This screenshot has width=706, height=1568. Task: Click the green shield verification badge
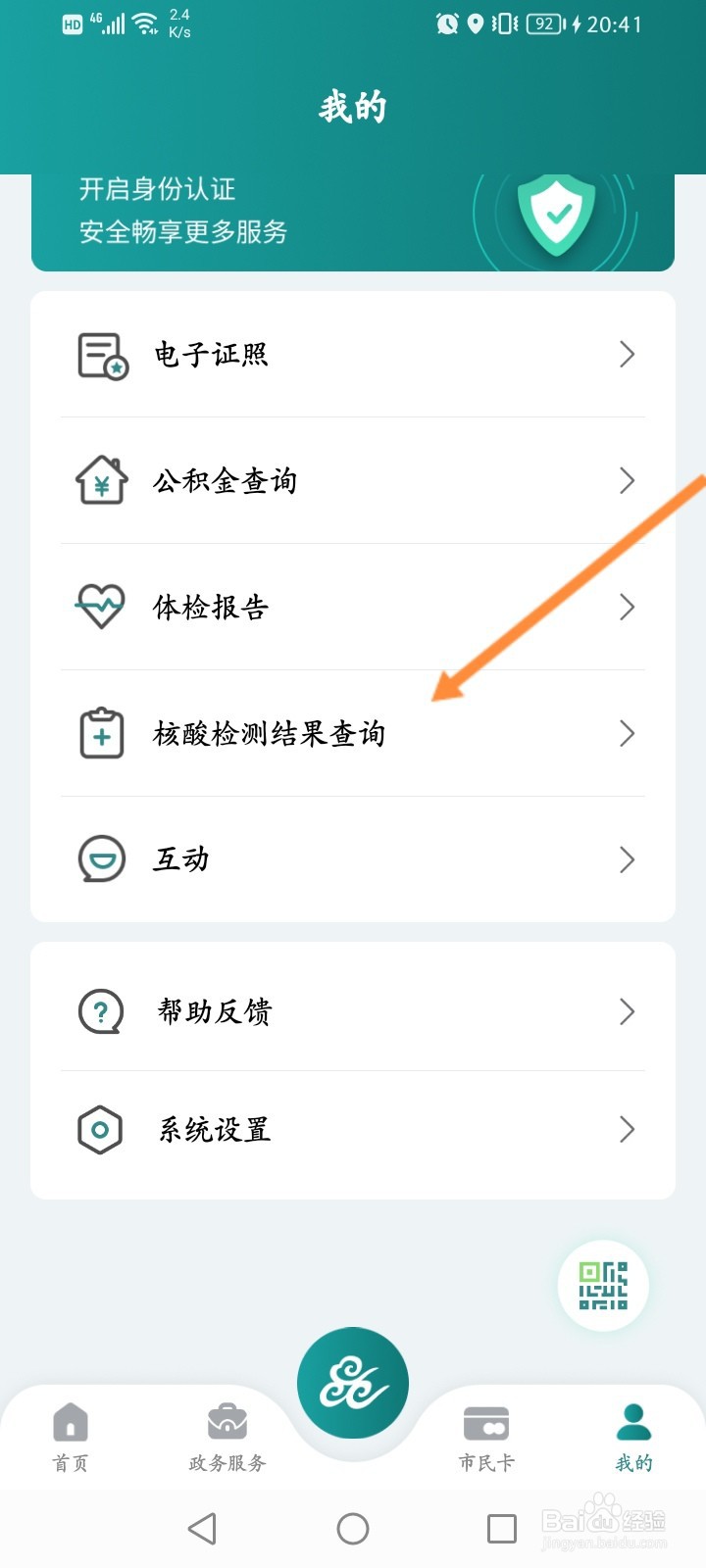tap(556, 213)
